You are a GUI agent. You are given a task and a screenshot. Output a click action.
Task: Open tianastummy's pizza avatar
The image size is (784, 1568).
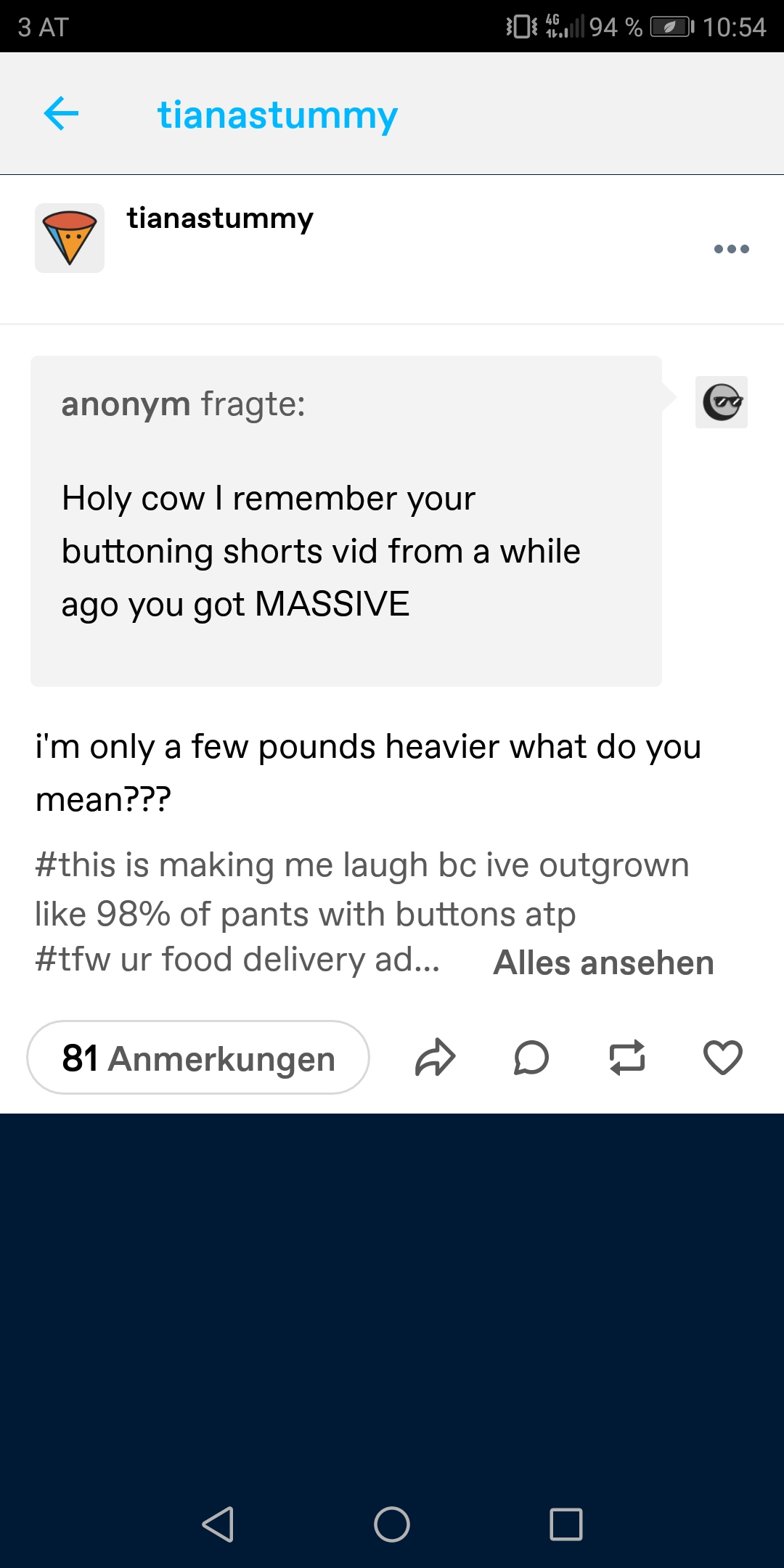(x=70, y=238)
